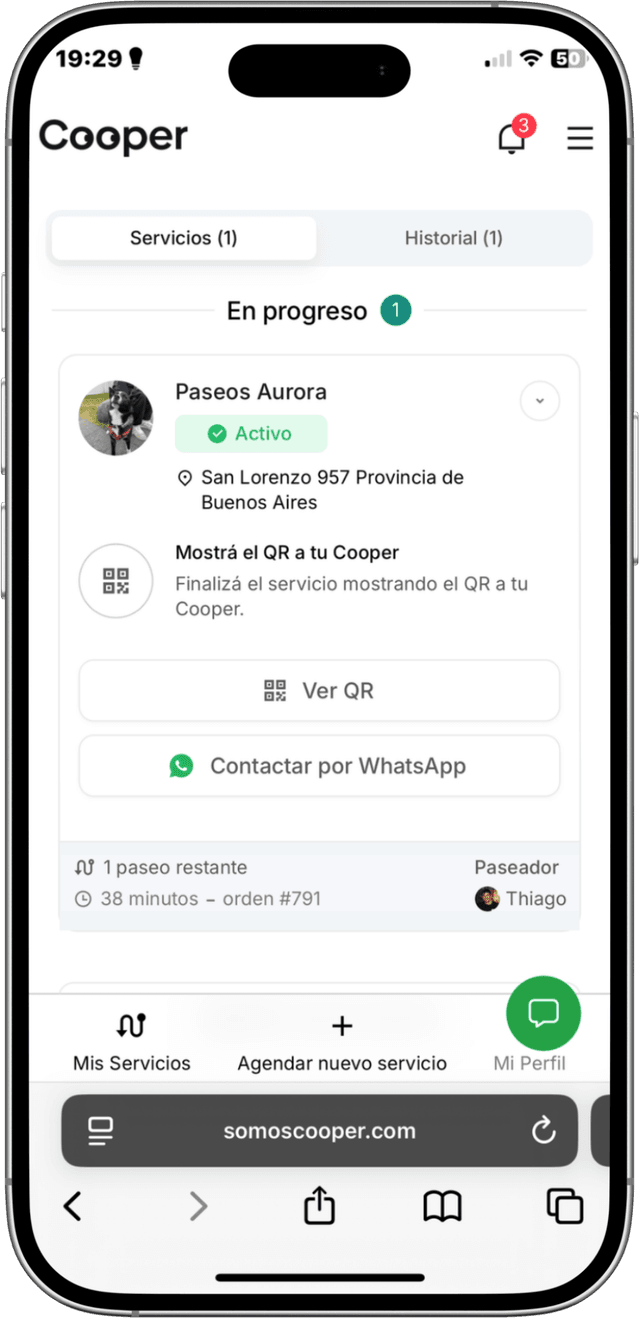This screenshot has height=1318, width=640.
Task: Tap Agendar nuevo servicio
Action: tap(342, 1042)
